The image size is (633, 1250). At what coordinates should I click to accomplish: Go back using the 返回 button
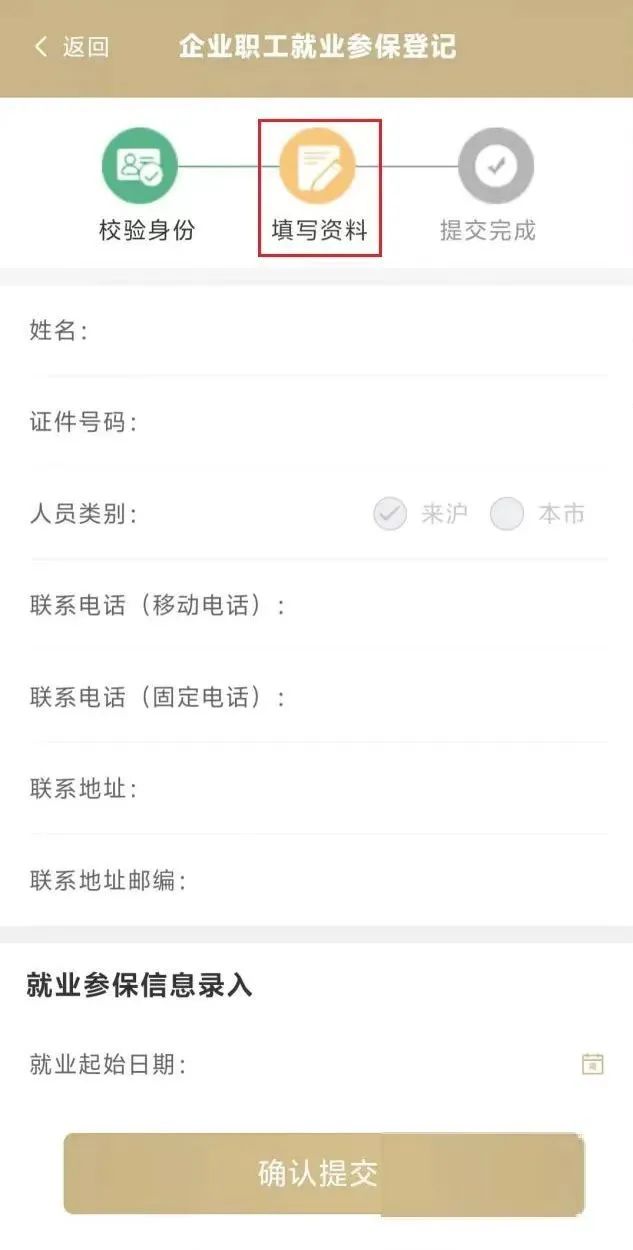click(x=70, y=47)
